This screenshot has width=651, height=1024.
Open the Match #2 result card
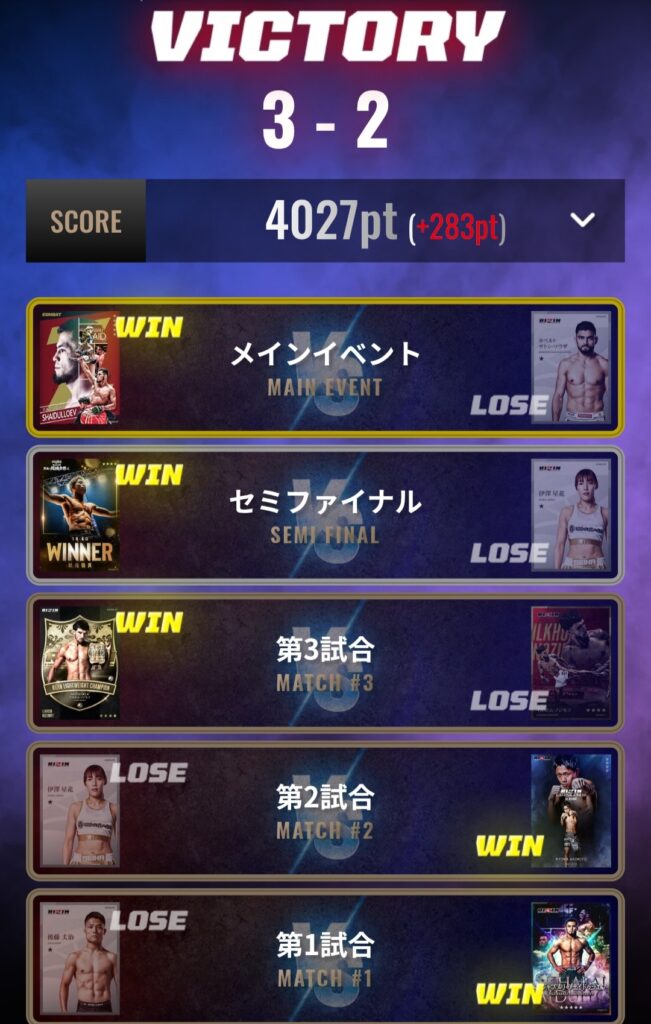[325, 811]
